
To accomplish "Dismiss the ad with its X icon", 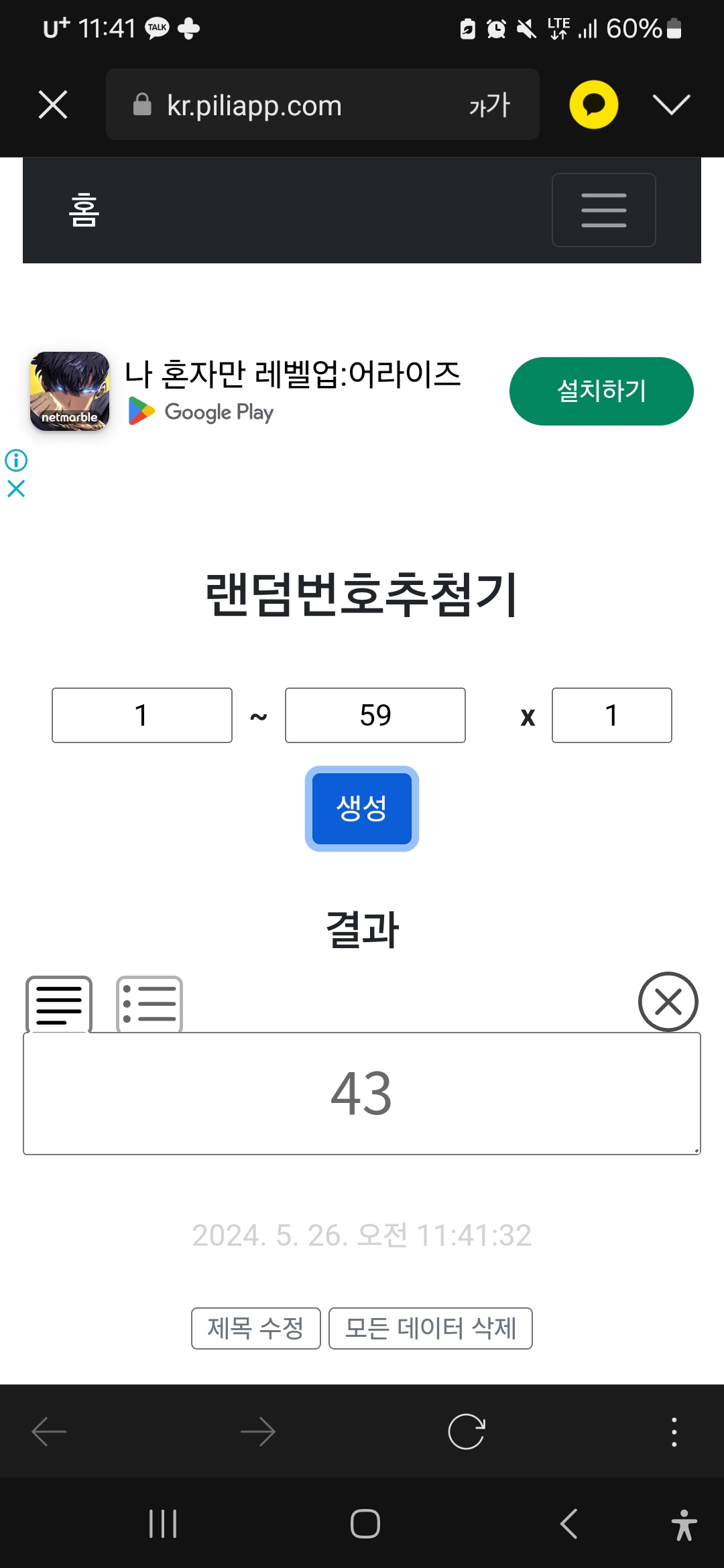I will point(16,489).
